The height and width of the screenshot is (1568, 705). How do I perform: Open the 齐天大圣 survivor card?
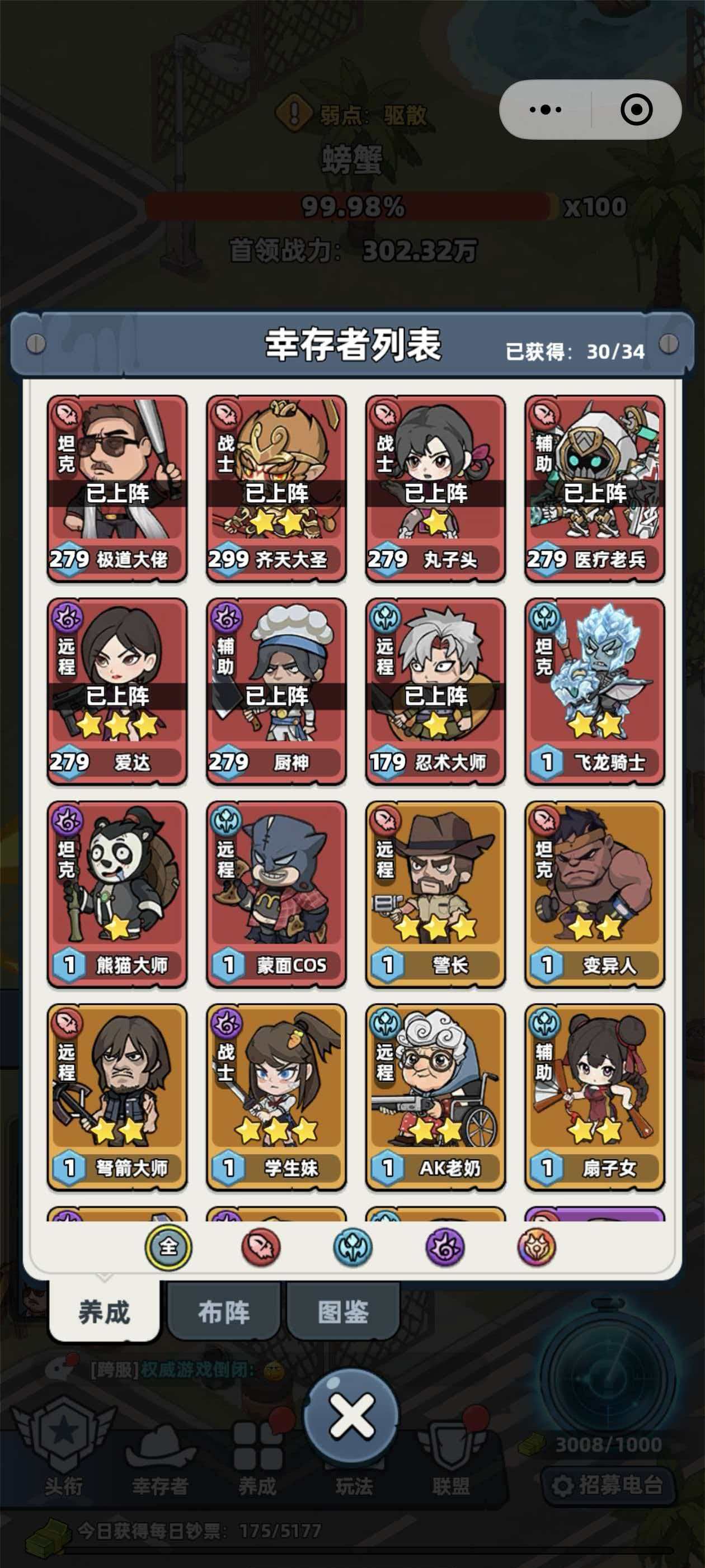tap(276, 488)
